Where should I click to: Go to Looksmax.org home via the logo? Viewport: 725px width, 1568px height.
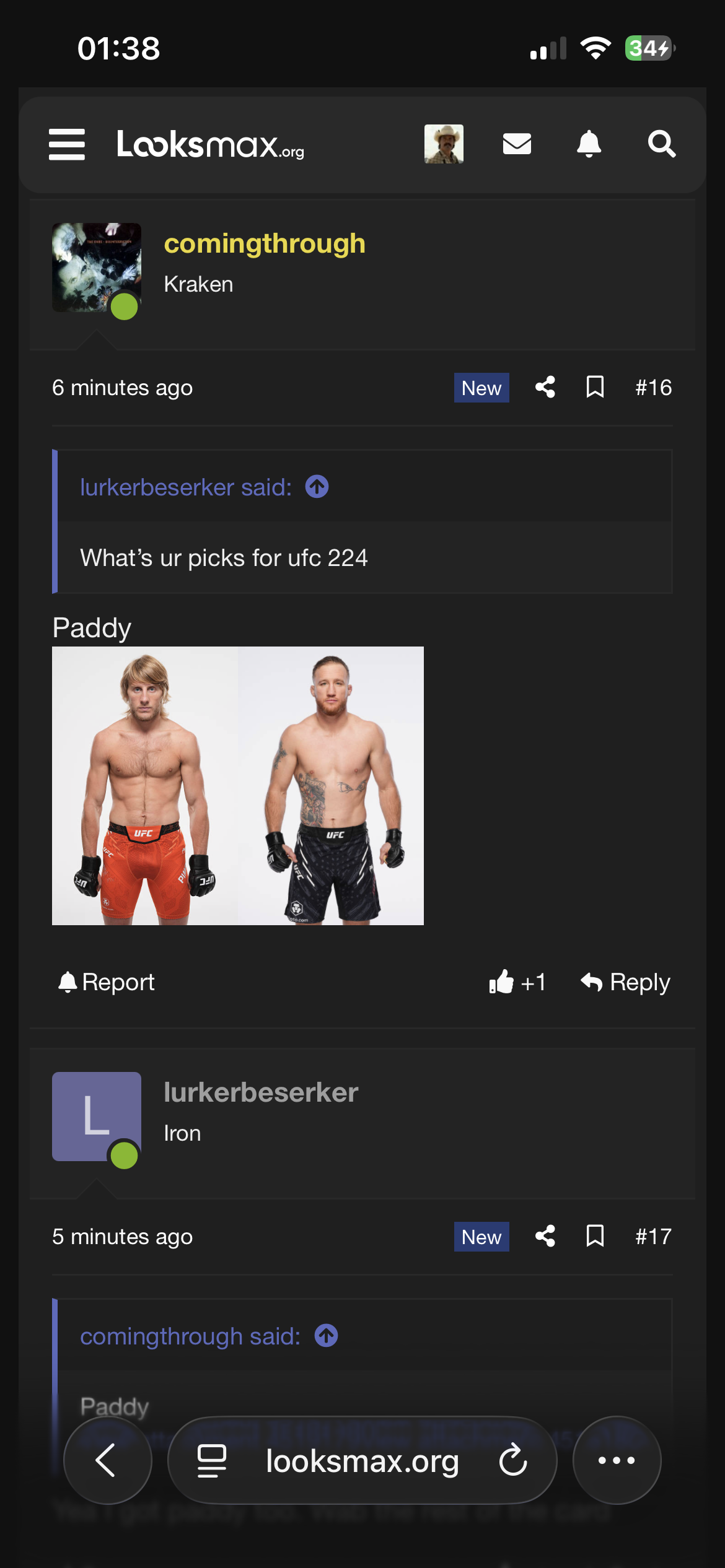210,144
